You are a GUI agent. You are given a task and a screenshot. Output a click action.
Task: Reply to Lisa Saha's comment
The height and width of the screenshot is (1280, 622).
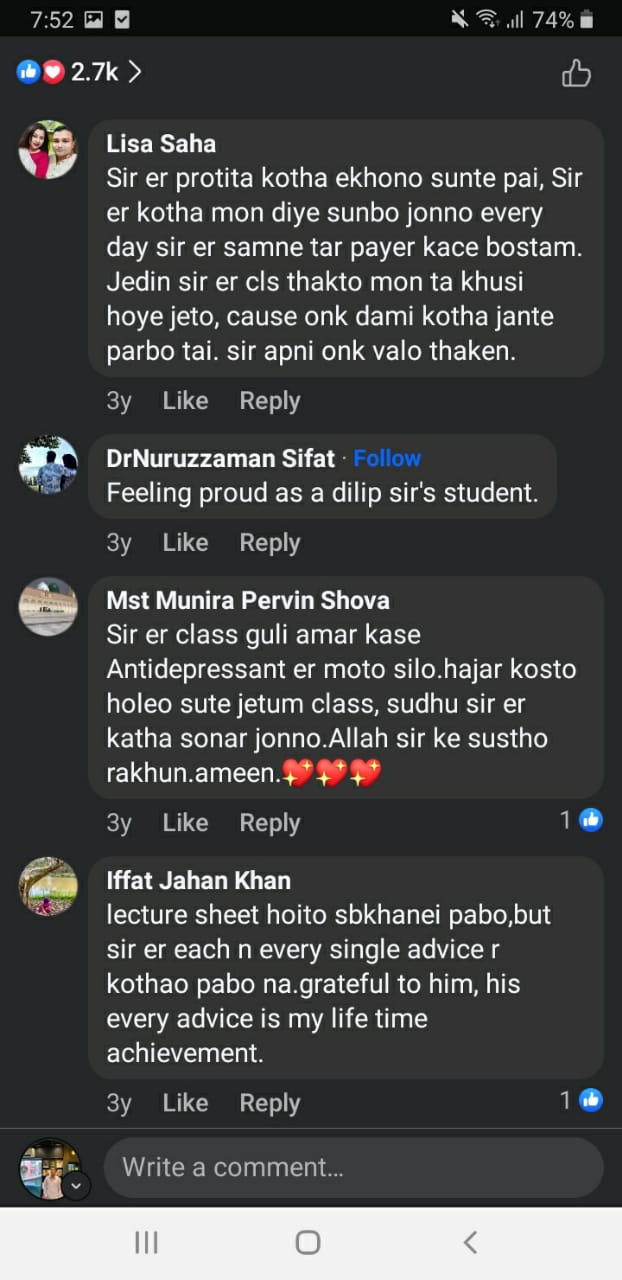click(x=269, y=401)
